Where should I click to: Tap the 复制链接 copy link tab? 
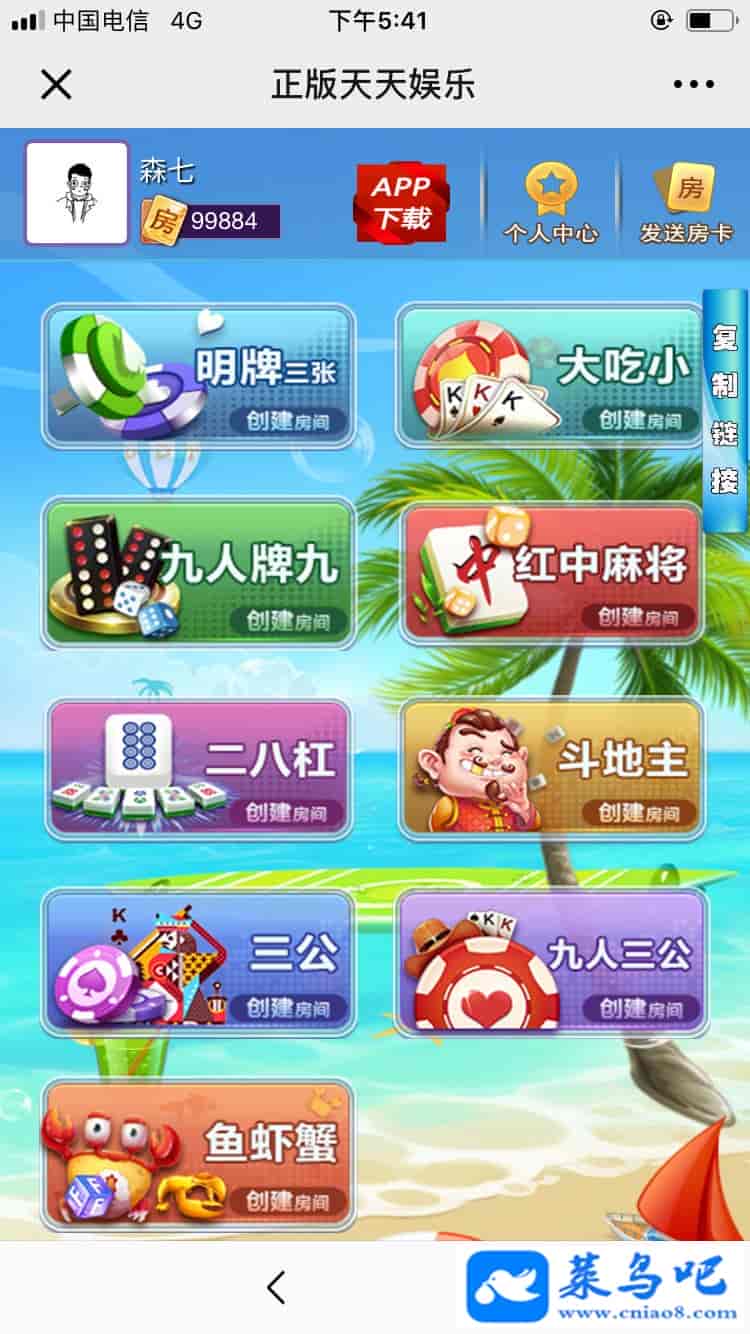724,410
